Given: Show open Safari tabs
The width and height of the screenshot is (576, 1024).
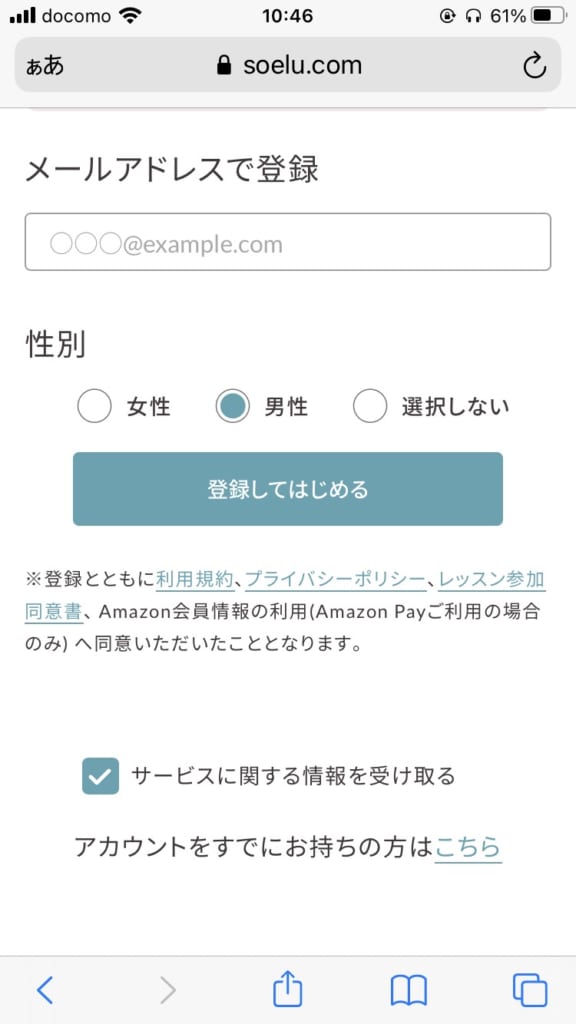Looking at the screenshot, I should (x=530, y=990).
